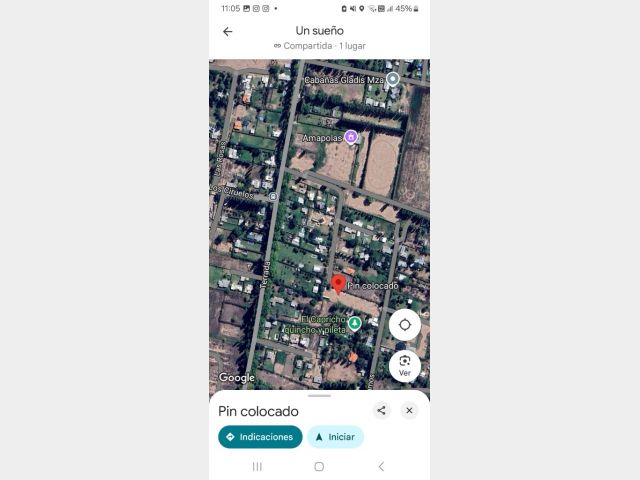Go back using the top arrow

(x=227, y=32)
